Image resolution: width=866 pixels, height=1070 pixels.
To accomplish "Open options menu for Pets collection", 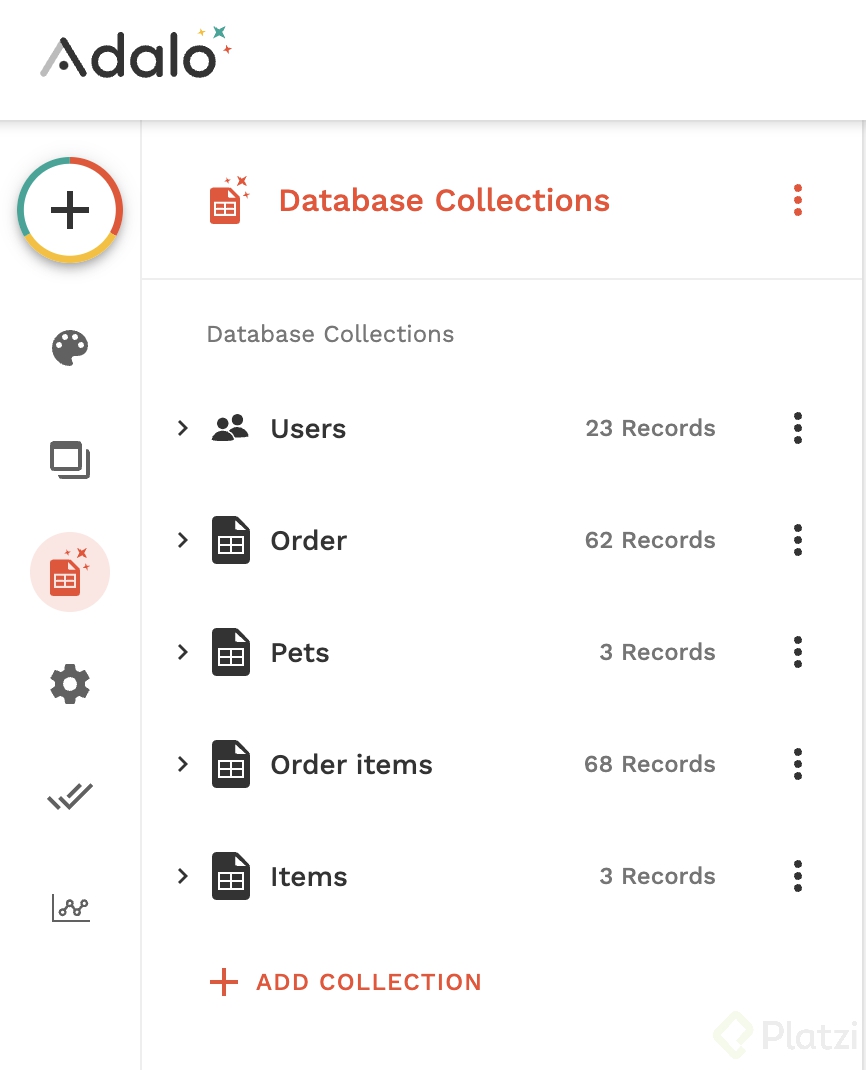I will pyautogui.click(x=797, y=652).
